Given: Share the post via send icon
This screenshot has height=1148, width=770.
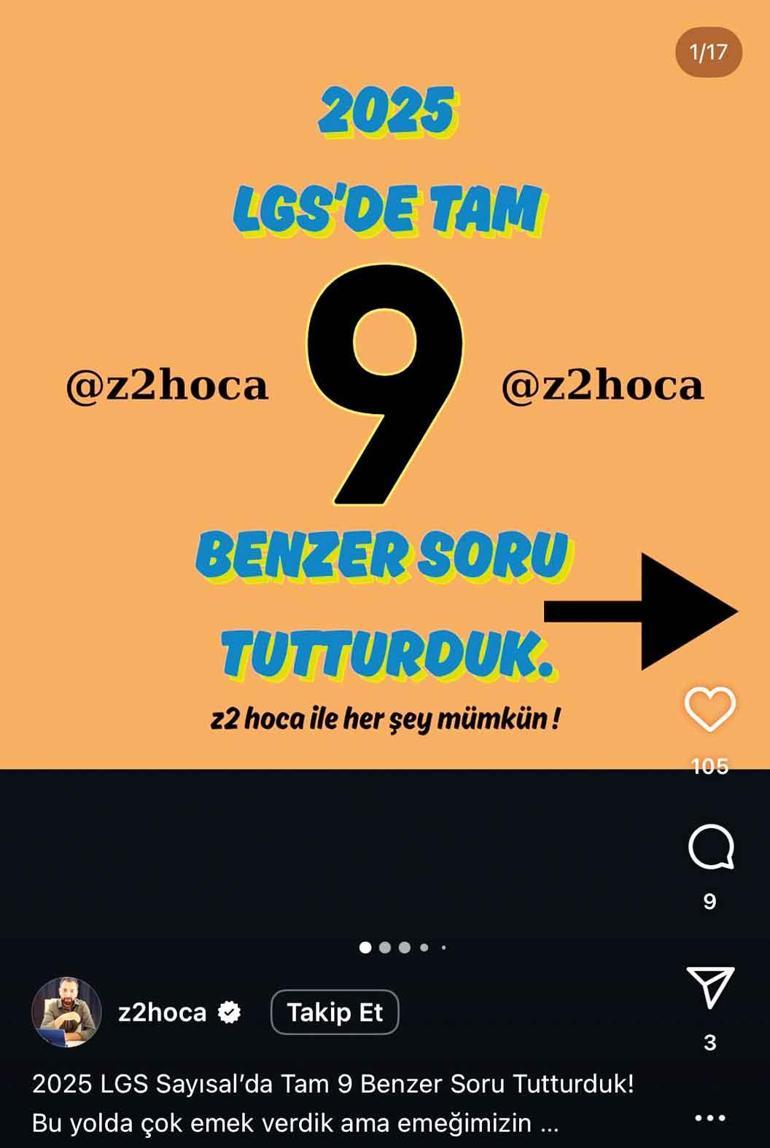Looking at the screenshot, I should [710, 987].
